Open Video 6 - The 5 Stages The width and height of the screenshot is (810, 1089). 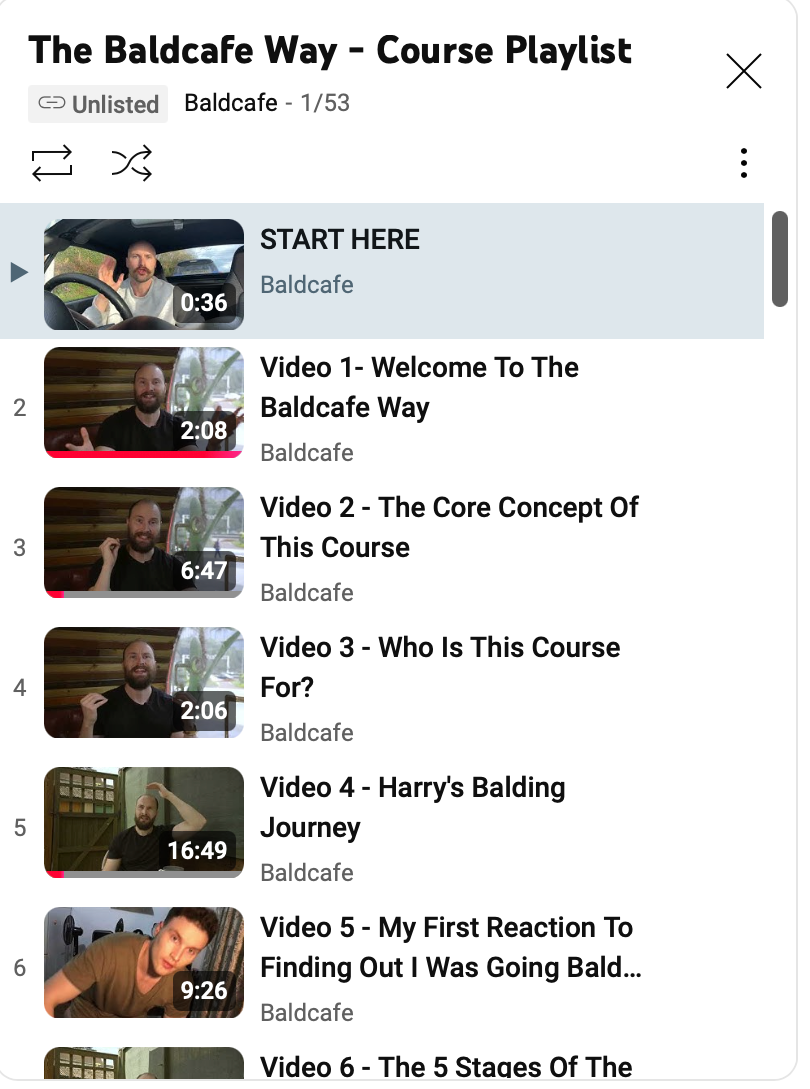pyautogui.click(x=446, y=1067)
